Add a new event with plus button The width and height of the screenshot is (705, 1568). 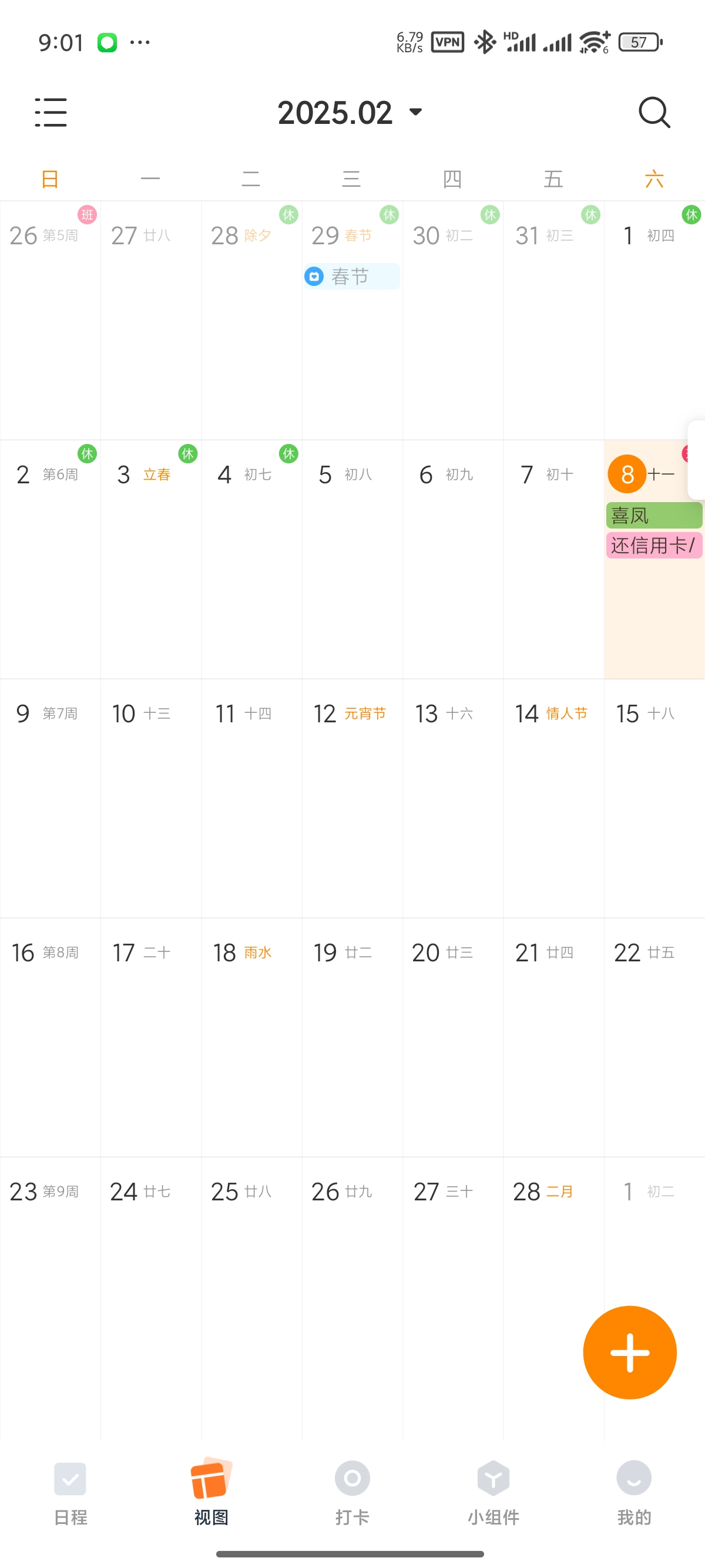(x=630, y=1352)
